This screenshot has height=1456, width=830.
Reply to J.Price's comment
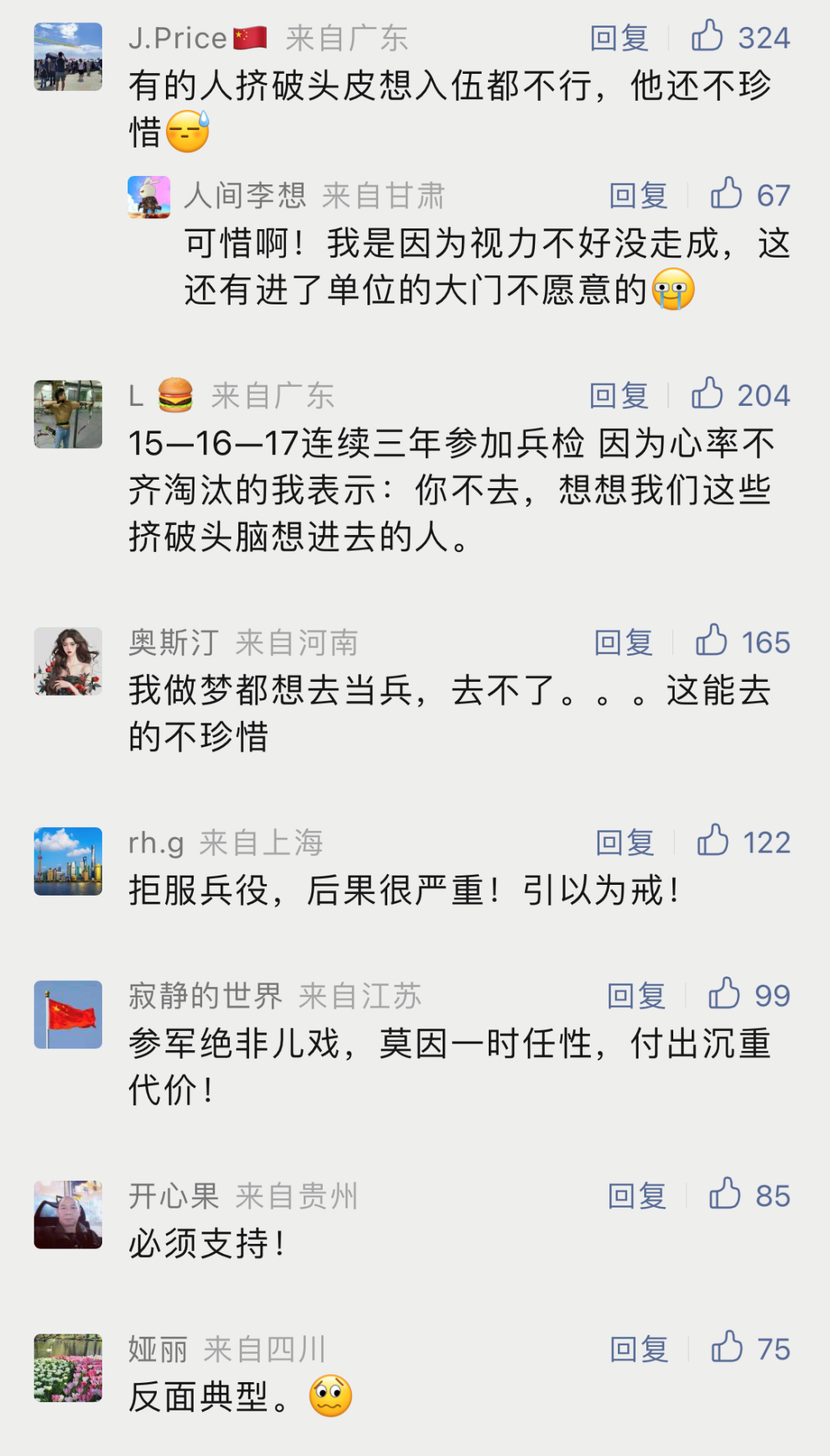[619, 38]
